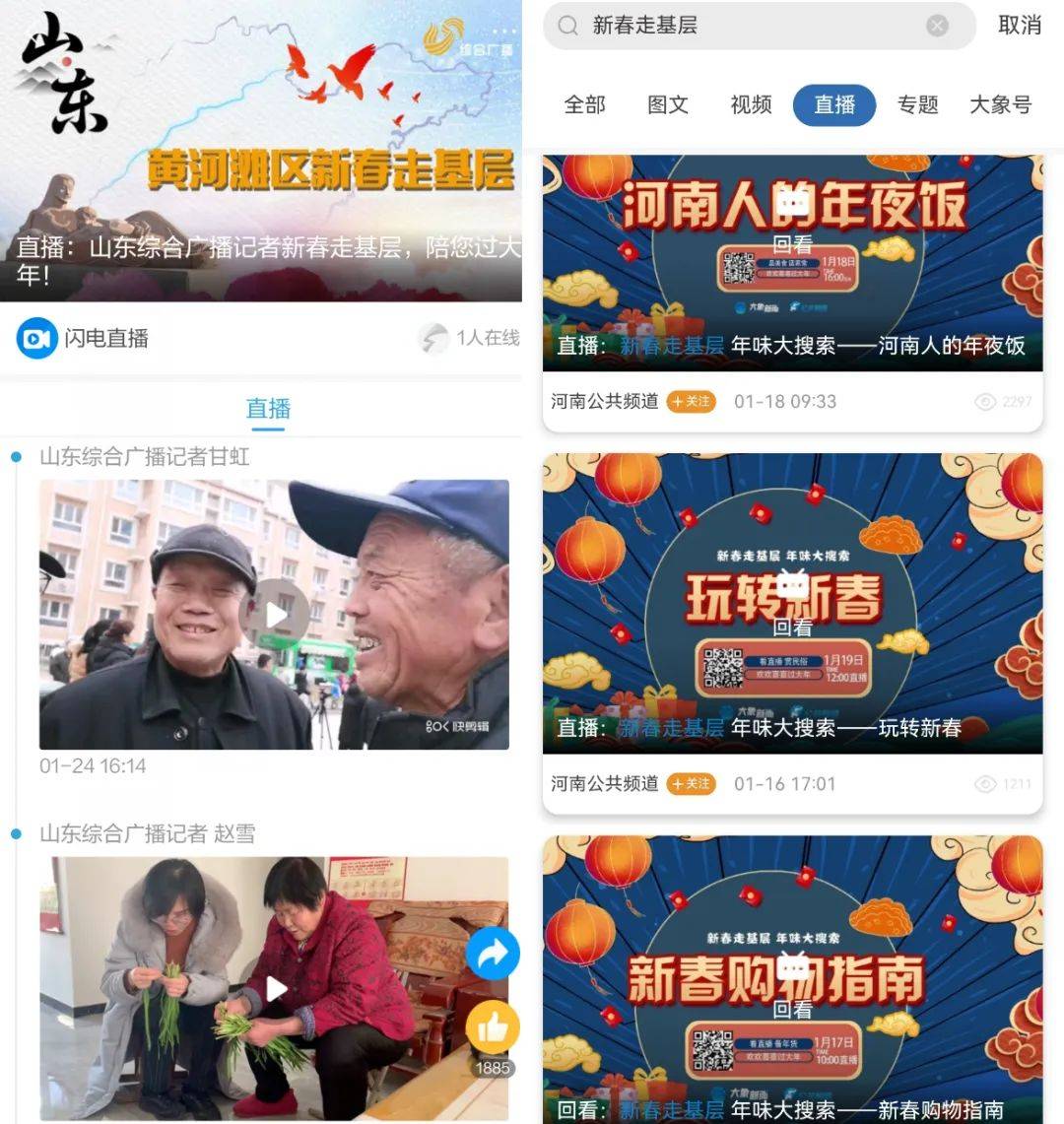Screen dimensions: 1064x1124
Task: Open the 大象号 results list
Action: [x=1000, y=104]
